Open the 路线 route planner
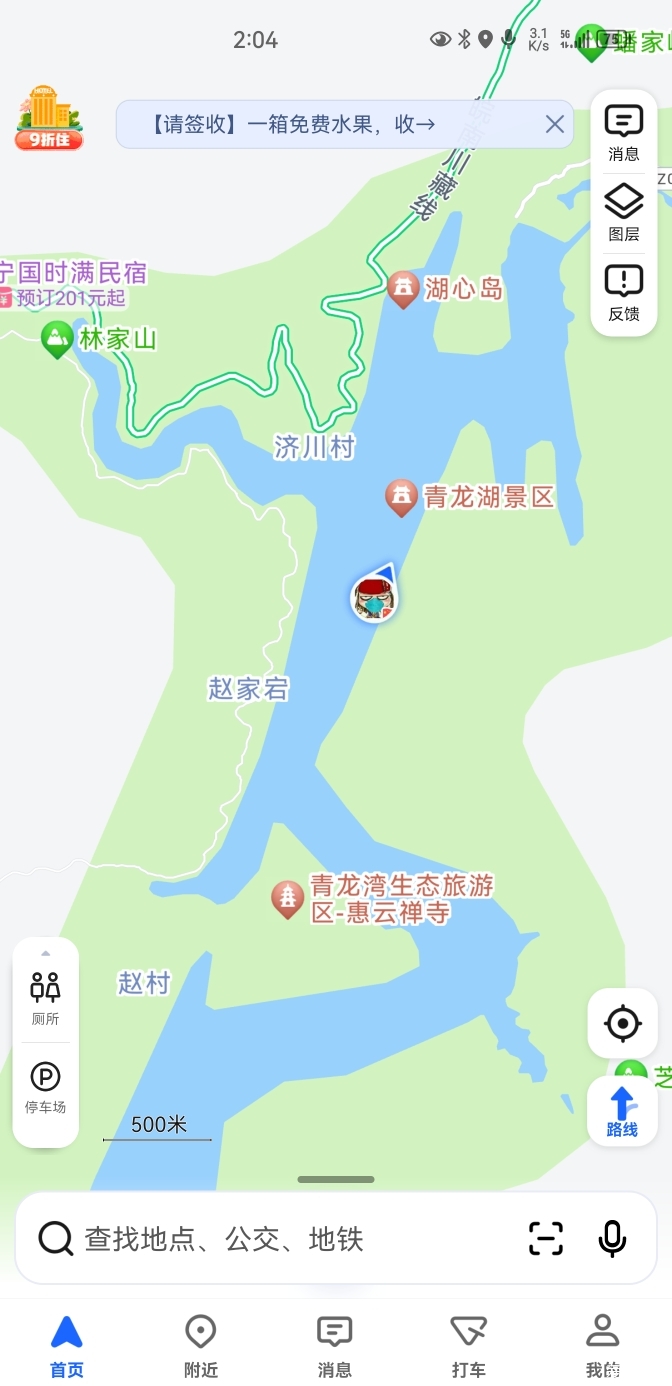 [x=622, y=1111]
